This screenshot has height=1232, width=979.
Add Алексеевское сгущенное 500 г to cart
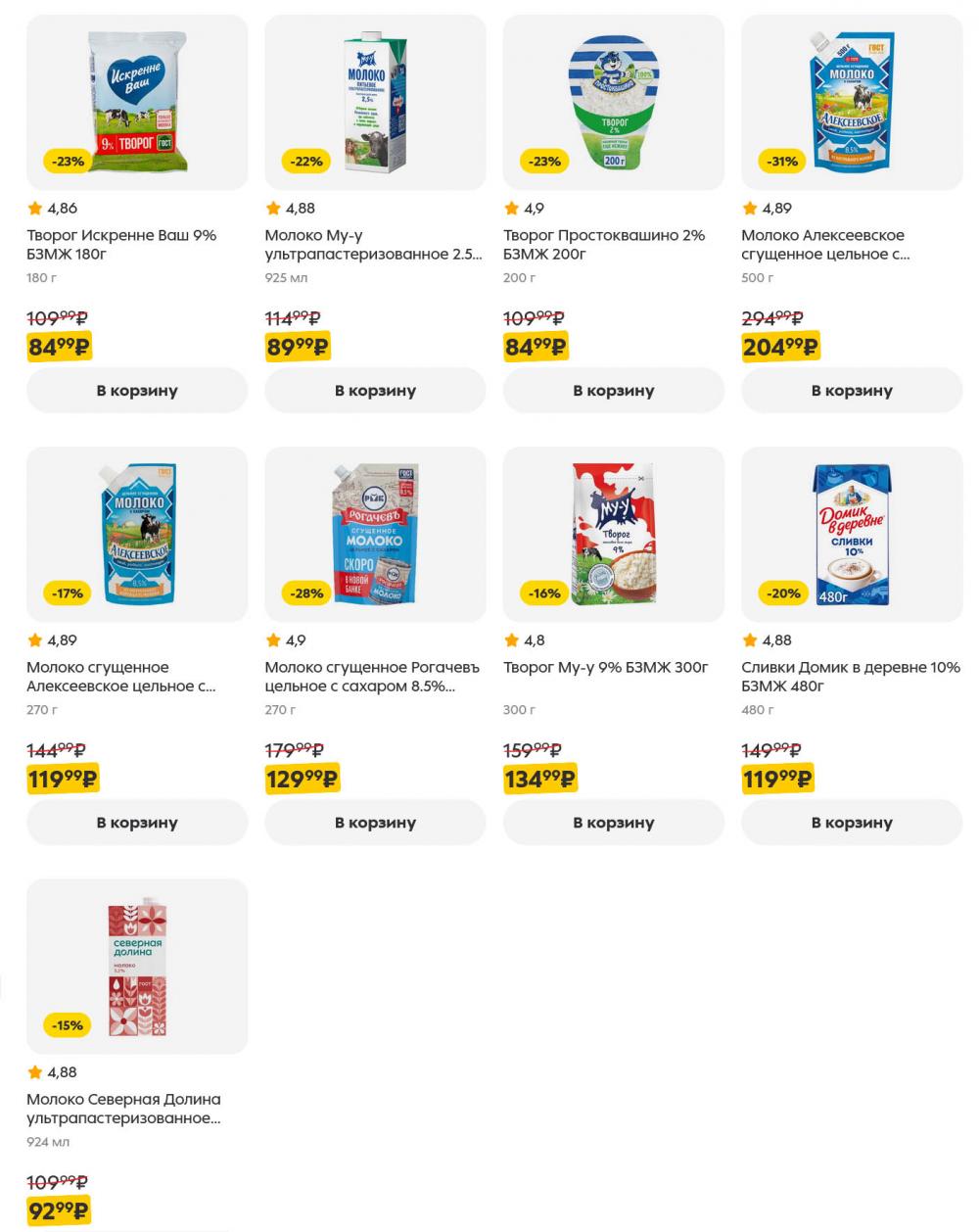(x=852, y=391)
